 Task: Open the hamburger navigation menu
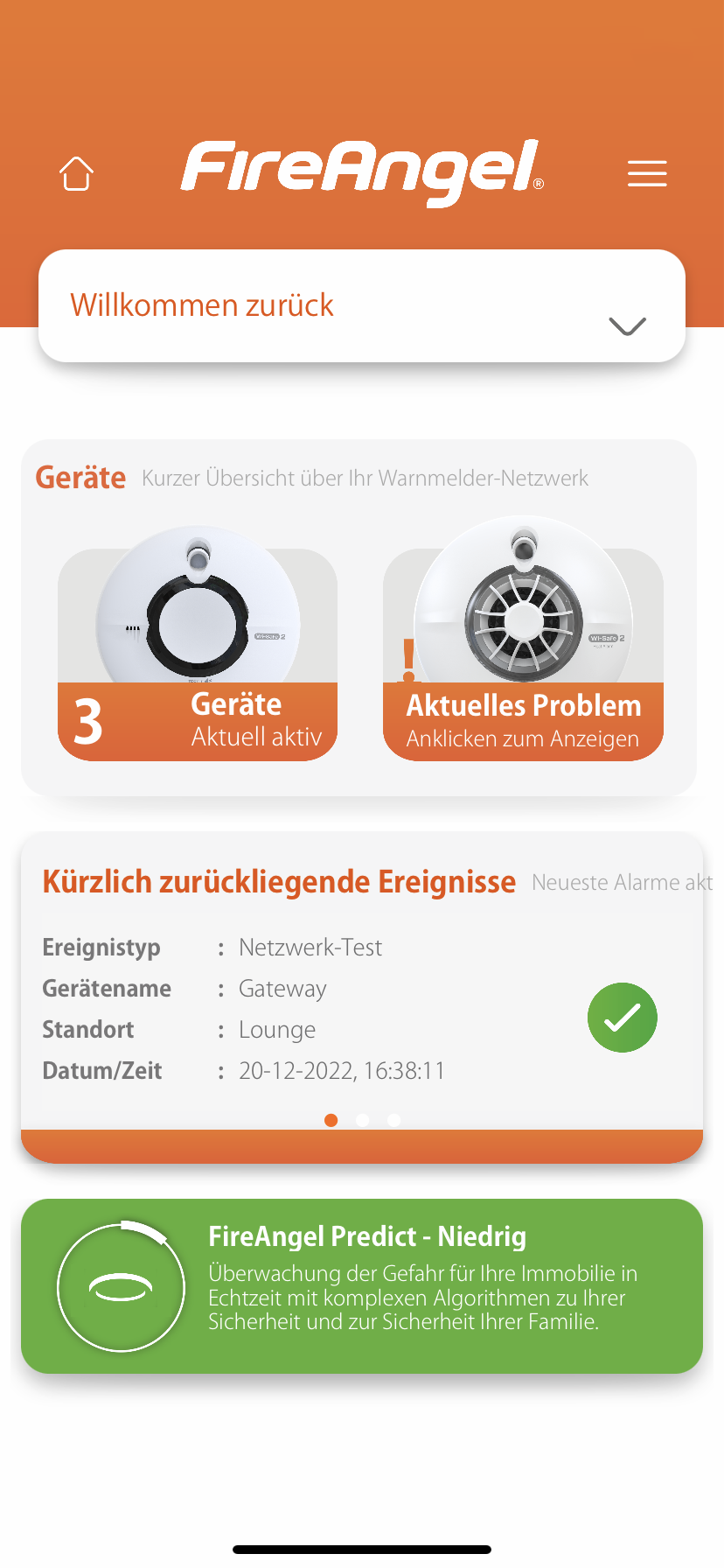coord(647,173)
